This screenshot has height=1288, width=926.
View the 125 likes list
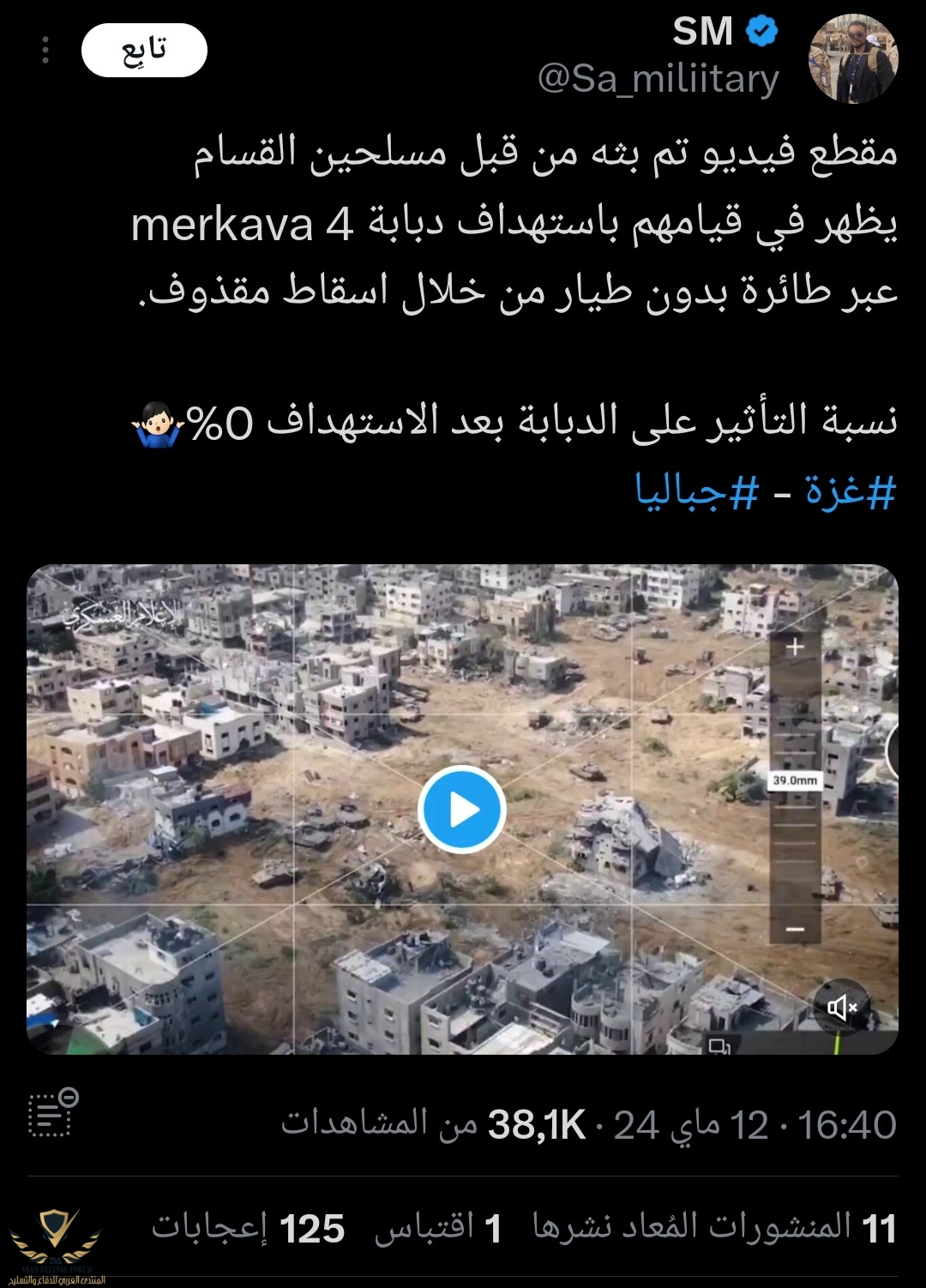coord(249,1227)
